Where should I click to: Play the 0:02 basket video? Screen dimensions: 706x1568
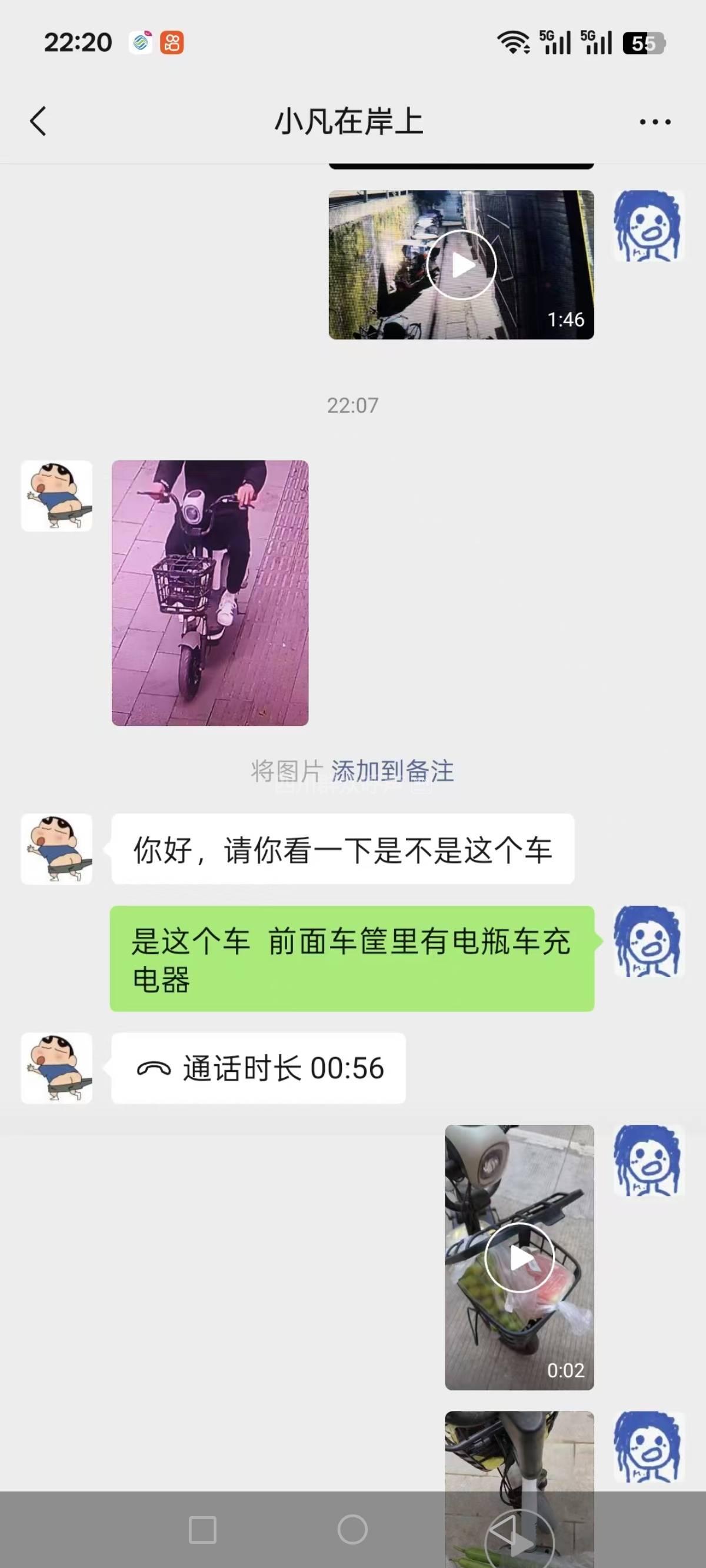pyautogui.click(x=519, y=1257)
